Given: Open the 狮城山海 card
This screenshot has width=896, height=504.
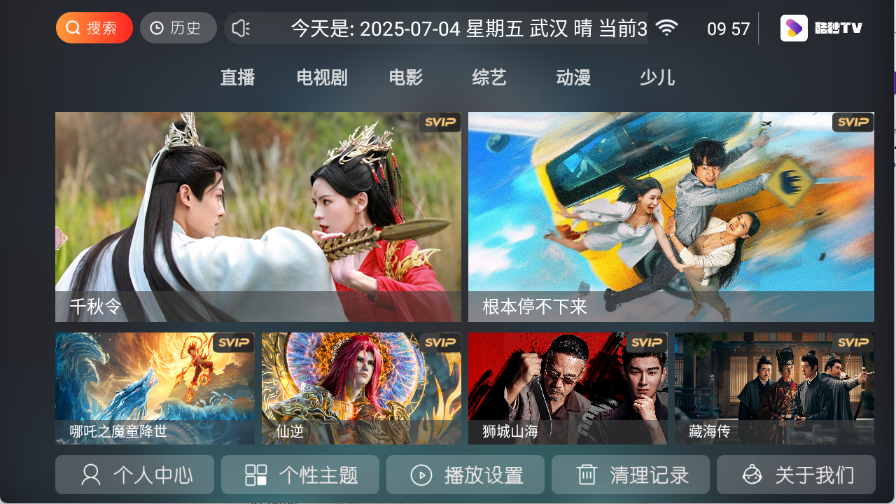Looking at the screenshot, I should pos(568,388).
